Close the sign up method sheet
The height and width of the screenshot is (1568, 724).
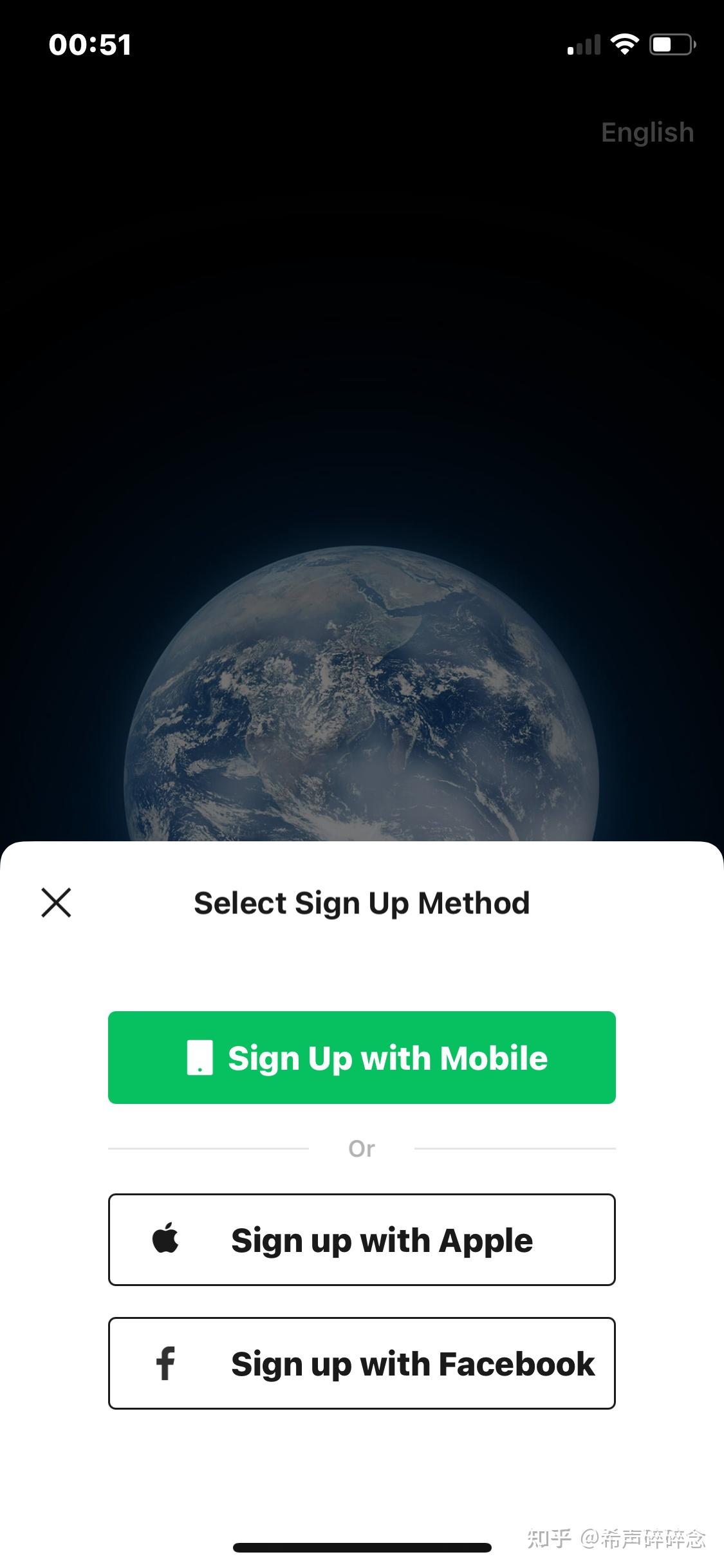click(x=56, y=902)
